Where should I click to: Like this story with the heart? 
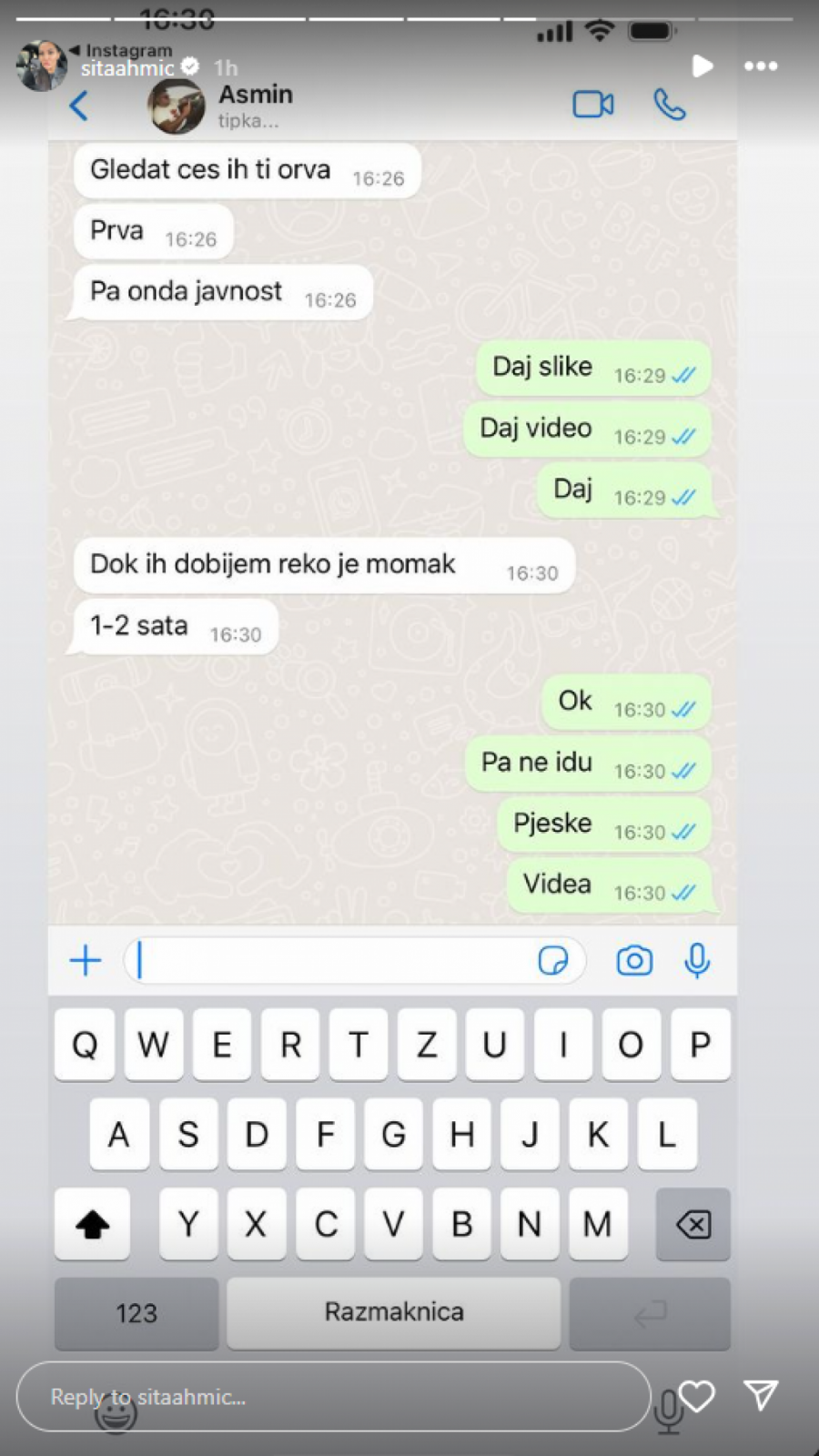(x=697, y=1395)
